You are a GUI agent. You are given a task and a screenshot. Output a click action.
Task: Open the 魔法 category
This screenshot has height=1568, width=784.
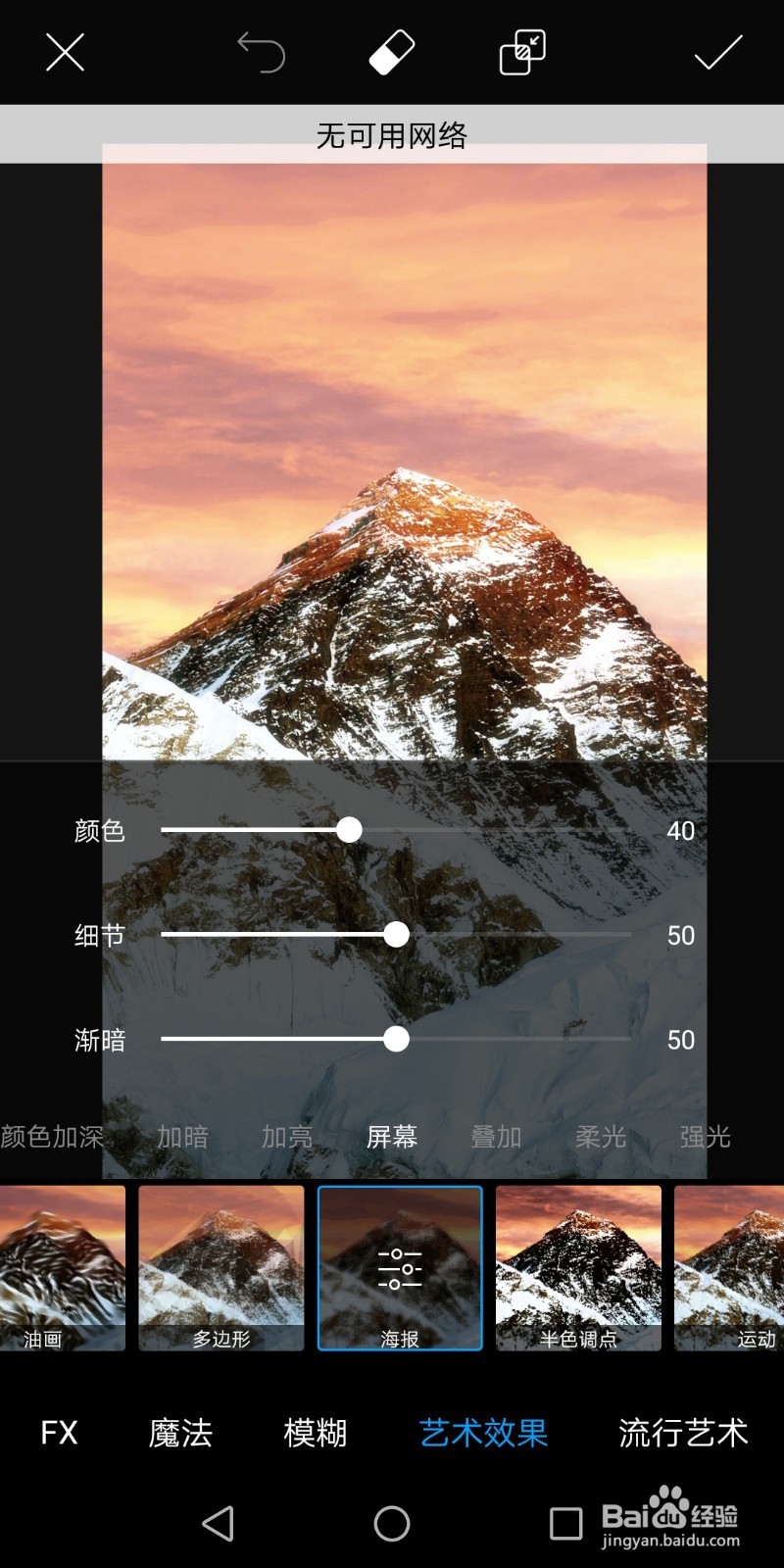pos(180,1433)
